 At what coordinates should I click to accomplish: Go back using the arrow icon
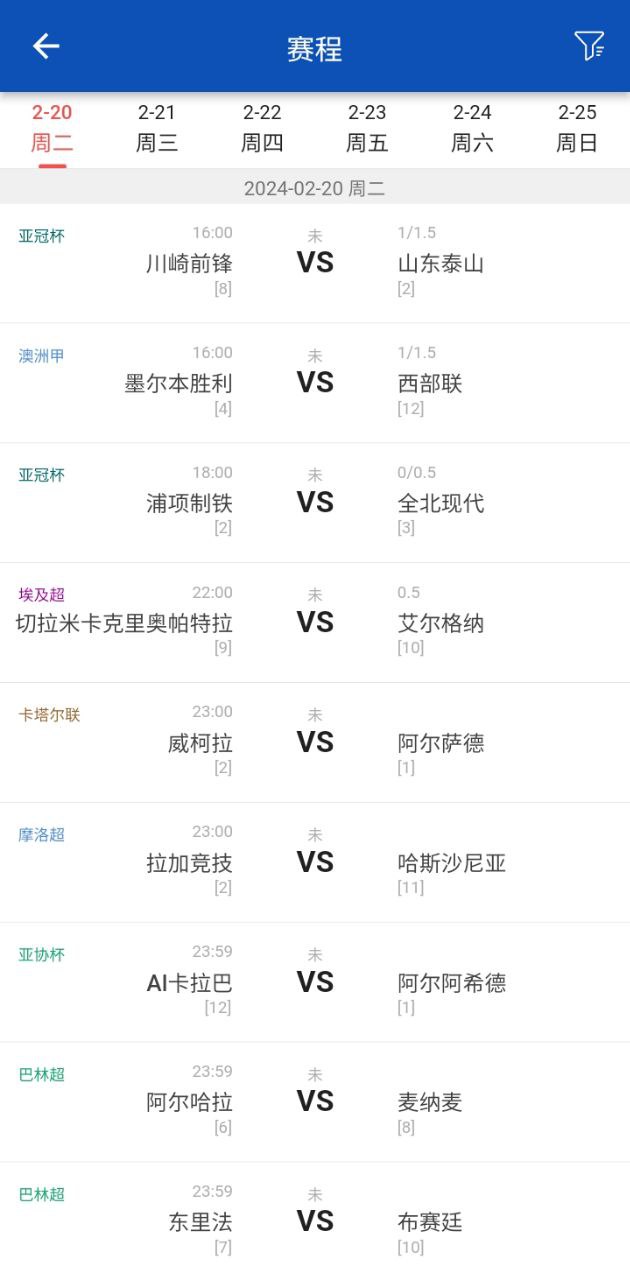(x=46, y=46)
